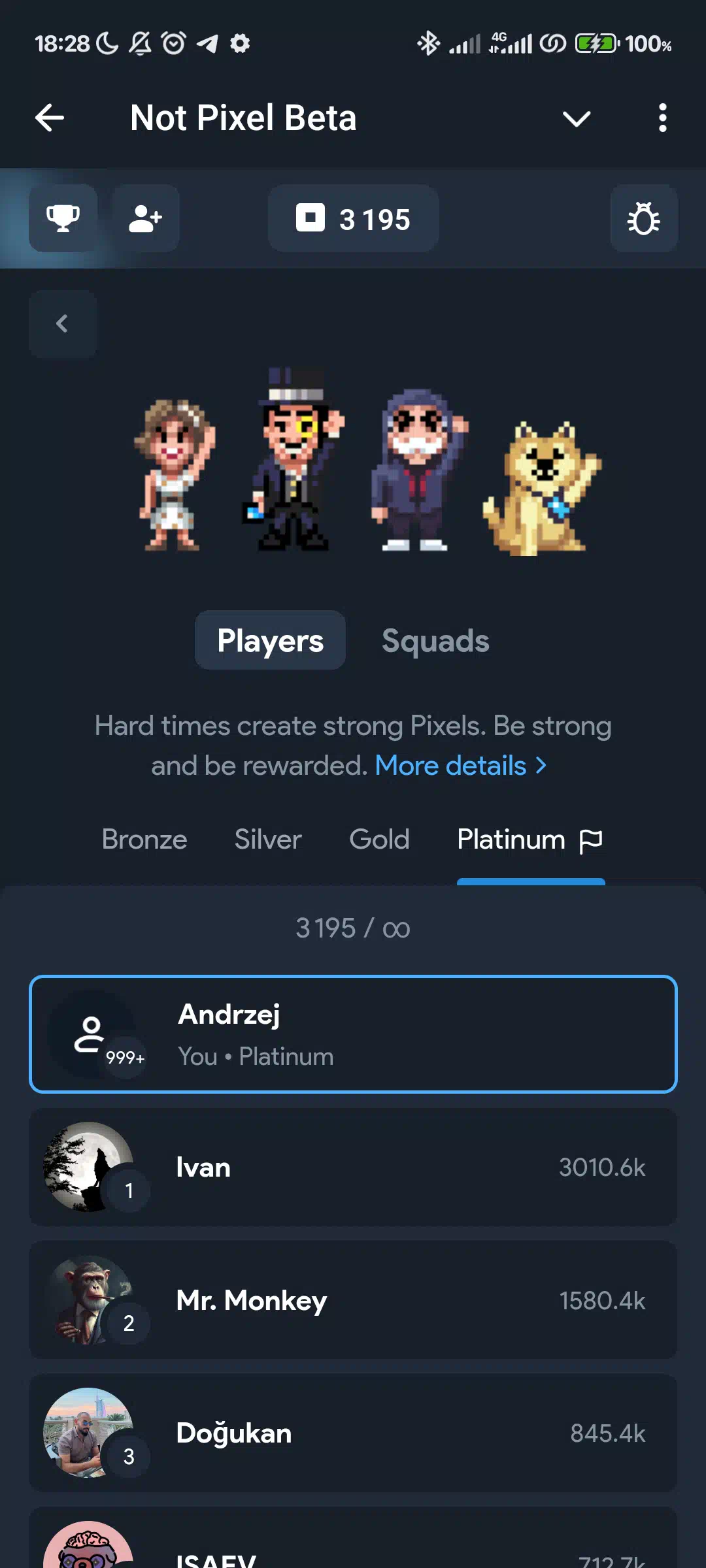View Doğukan's leaderboard entry
The height and width of the screenshot is (1568, 706).
(353, 1433)
